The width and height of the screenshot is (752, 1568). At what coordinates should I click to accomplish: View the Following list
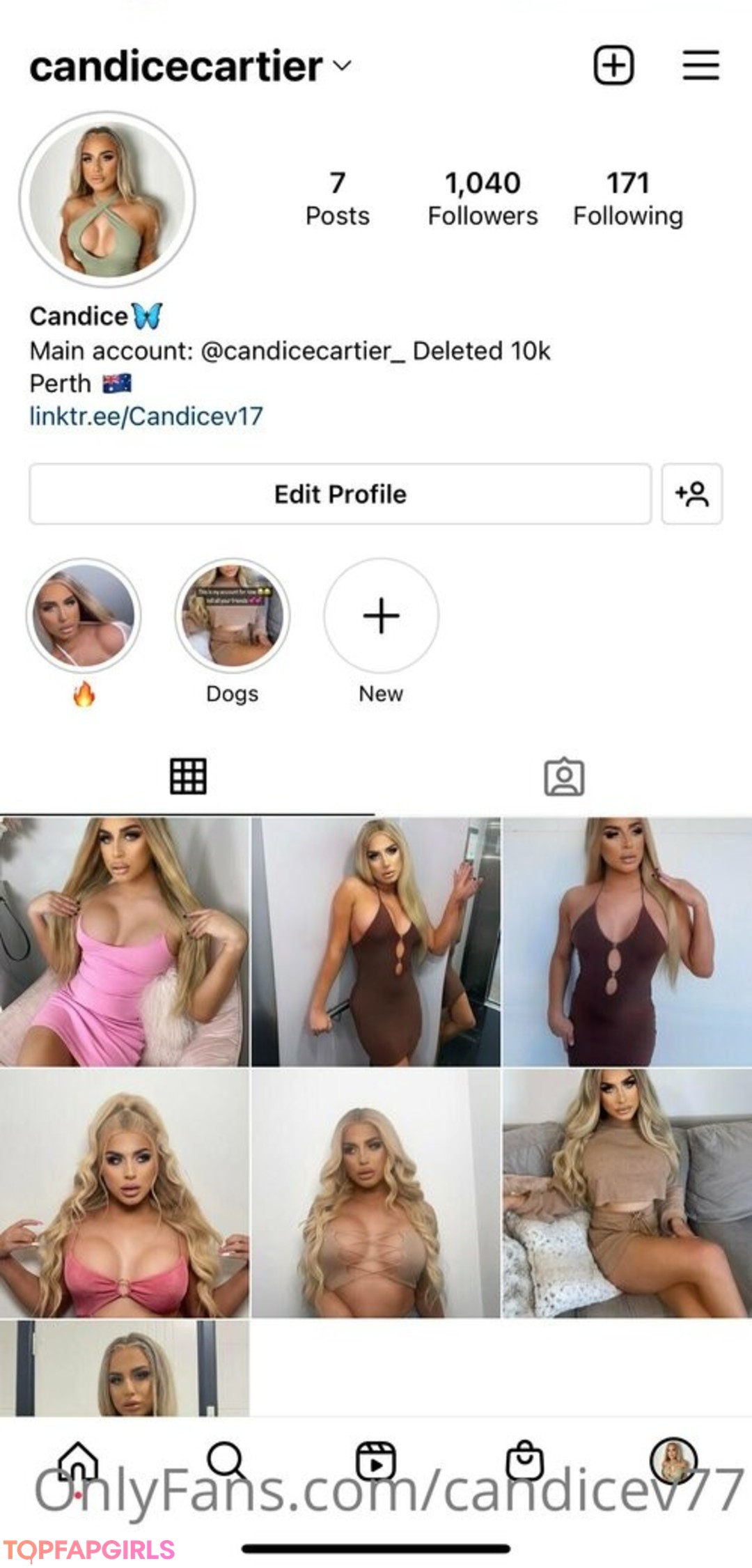(627, 199)
